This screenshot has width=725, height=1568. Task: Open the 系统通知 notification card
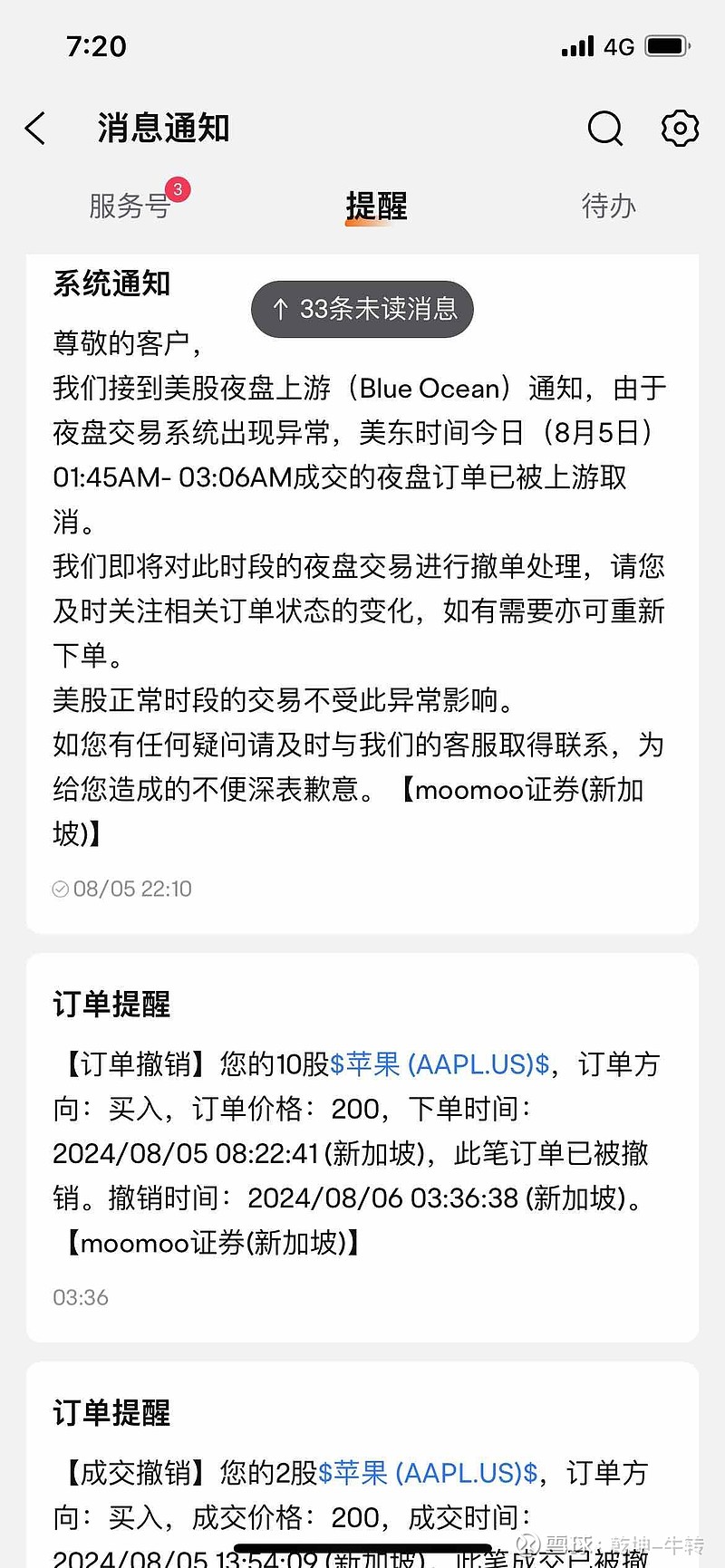point(362,589)
